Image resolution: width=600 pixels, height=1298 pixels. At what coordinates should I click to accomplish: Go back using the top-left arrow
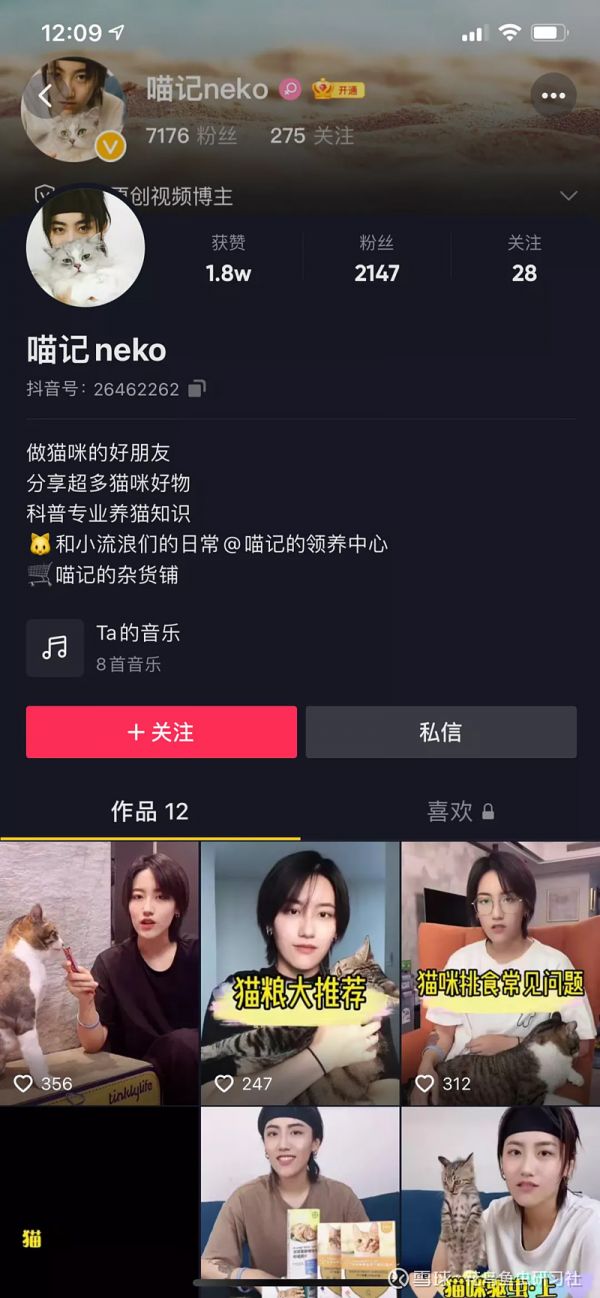45,96
